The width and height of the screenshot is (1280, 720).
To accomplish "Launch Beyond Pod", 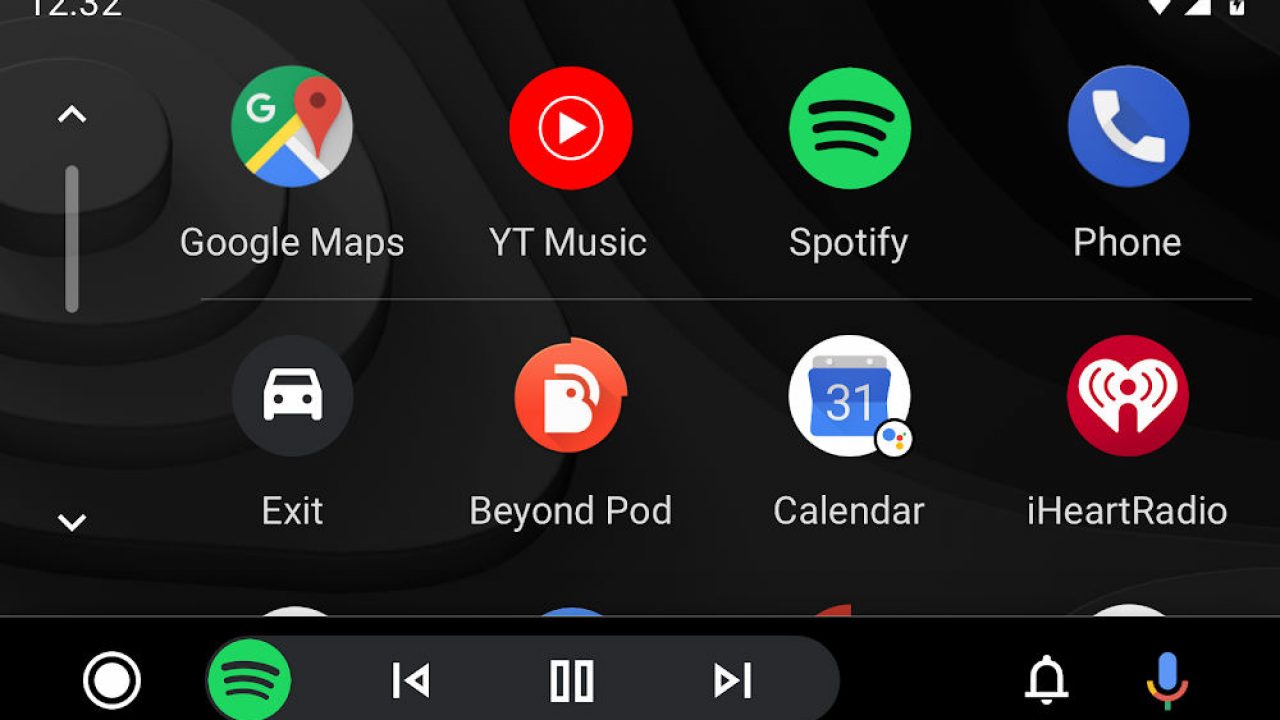I will [x=570, y=396].
